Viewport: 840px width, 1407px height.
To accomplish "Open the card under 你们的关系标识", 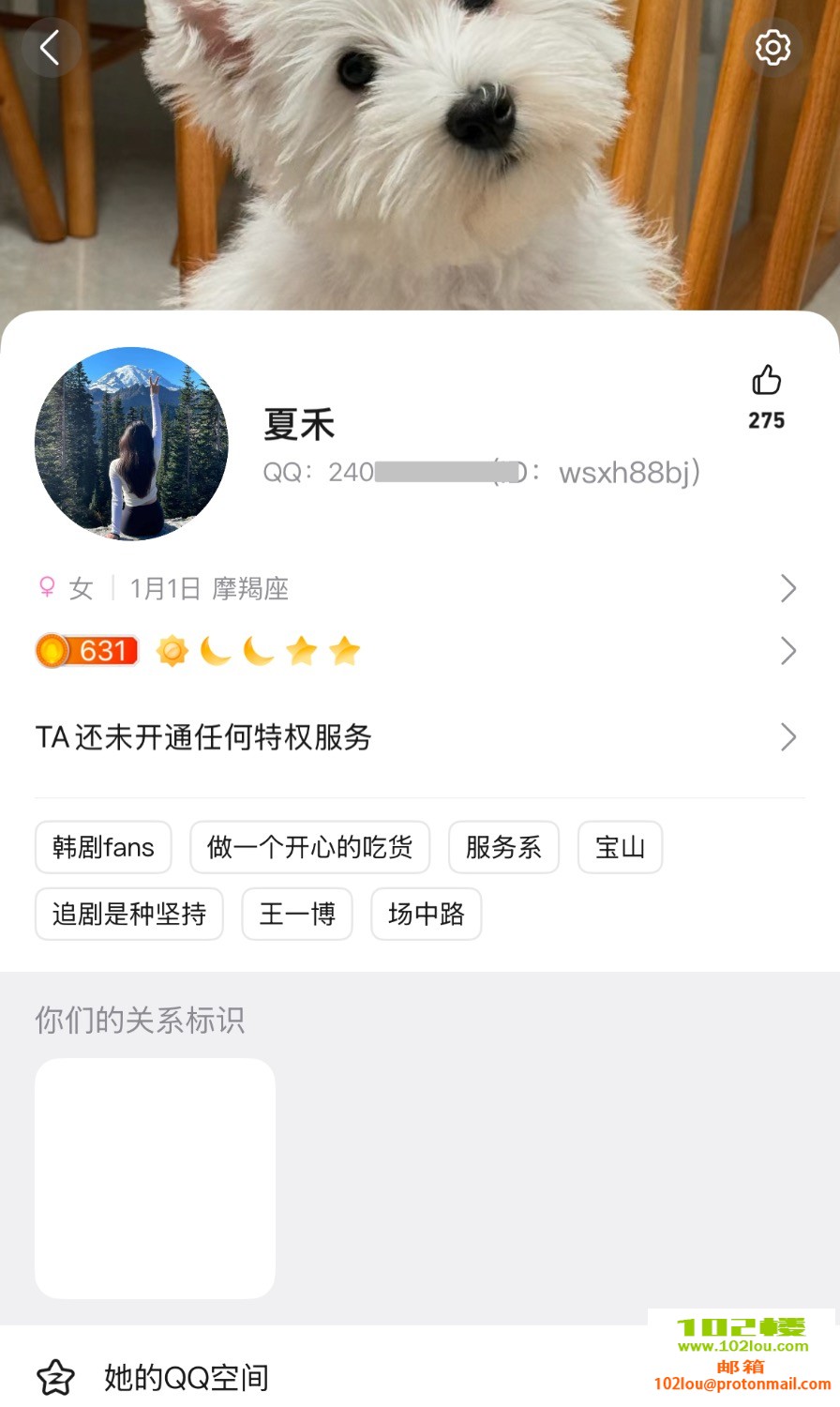I will tap(155, 1178).
